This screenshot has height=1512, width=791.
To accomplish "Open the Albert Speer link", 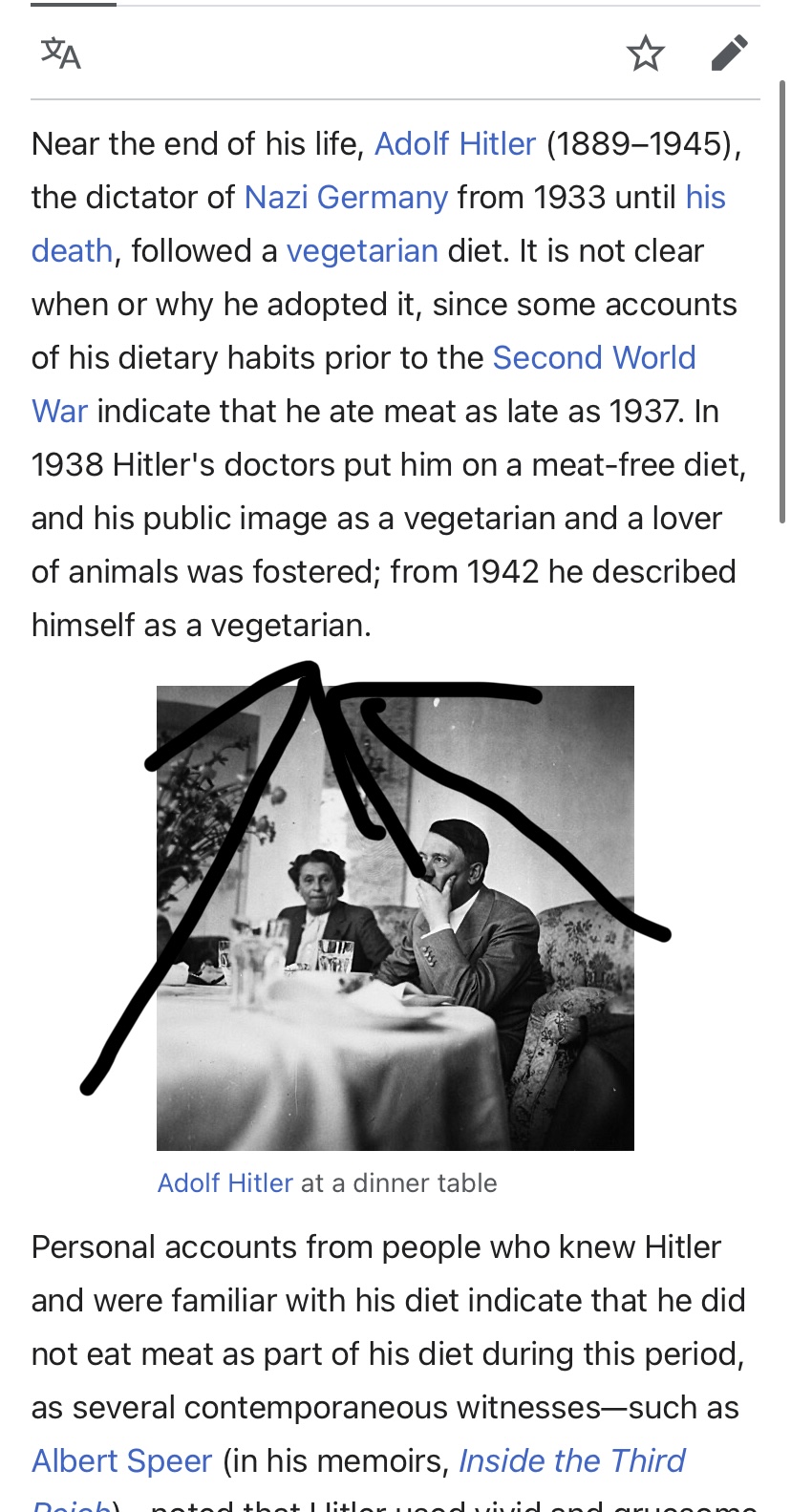I will click(x=122, y=1460).
